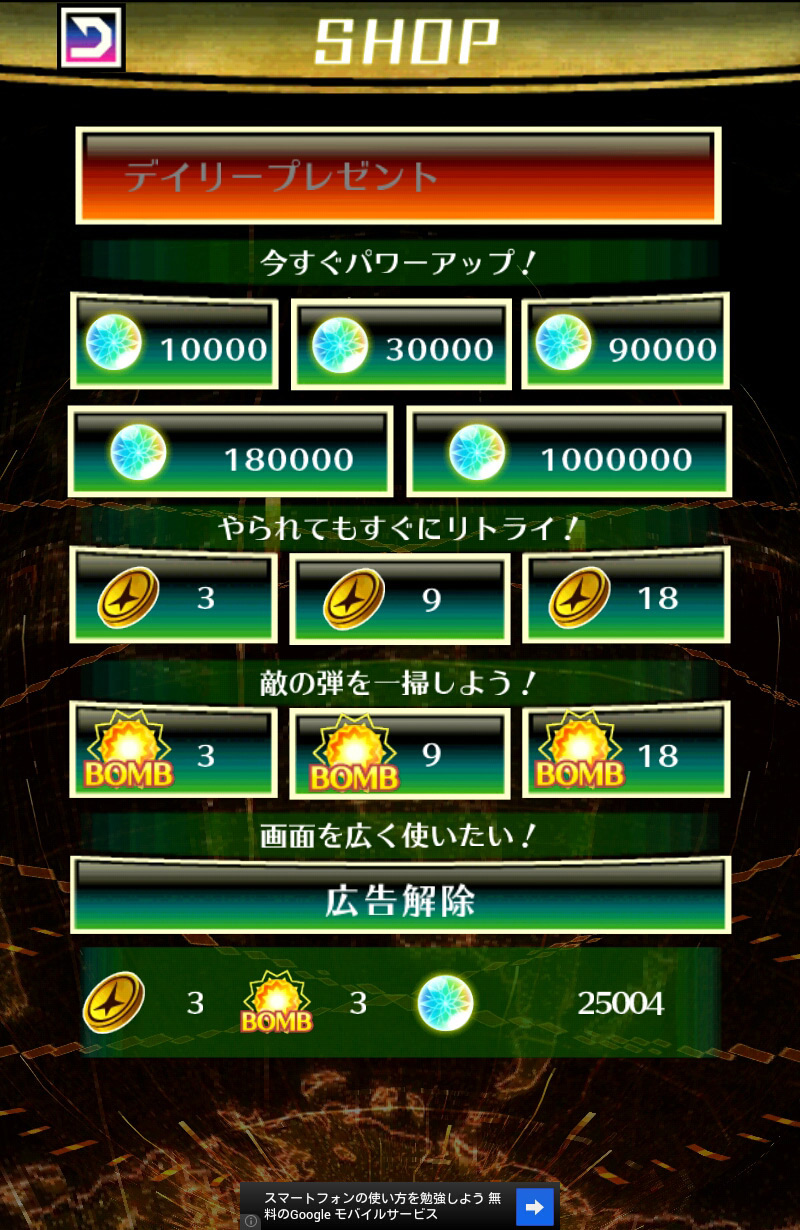This screenshot has width=800, height=1230.
Task: Choose the 180000 gem pack
Action: click(x=230, y=451)
